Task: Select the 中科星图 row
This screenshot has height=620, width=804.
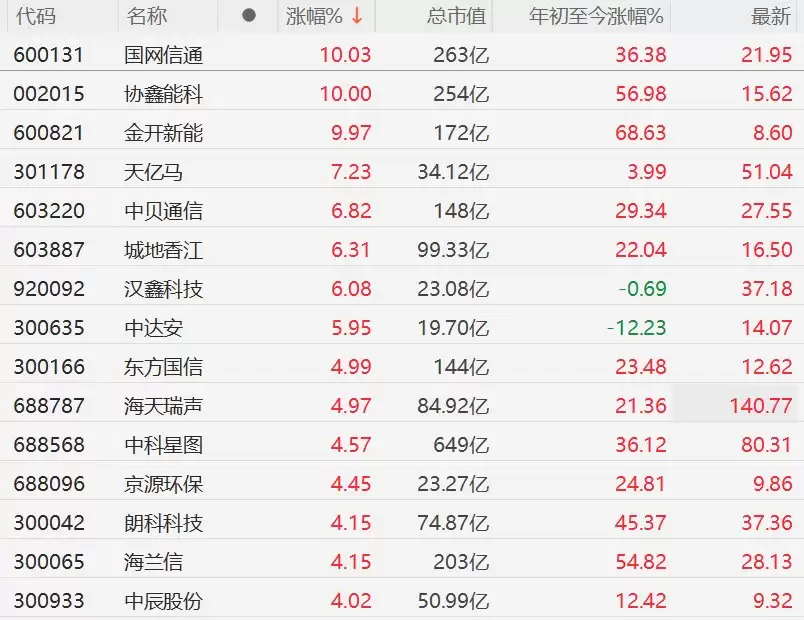Action: [163, 445]
